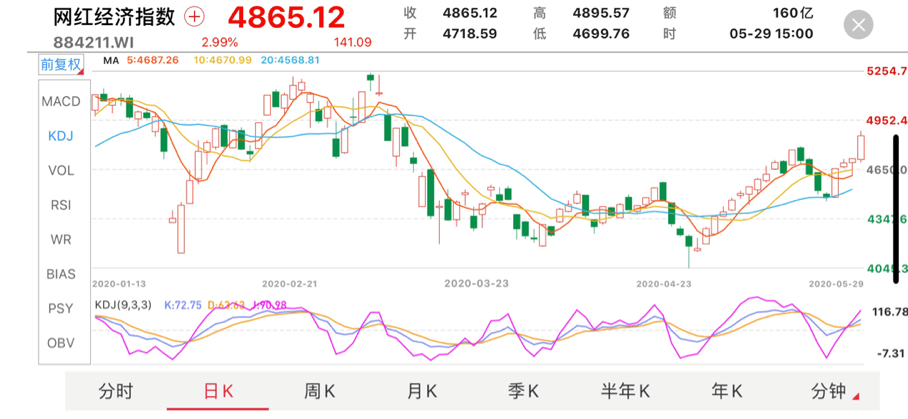Viewport: 908px width, 419px height.
Task: Select the WR indicator
Action: click(61, 240)
